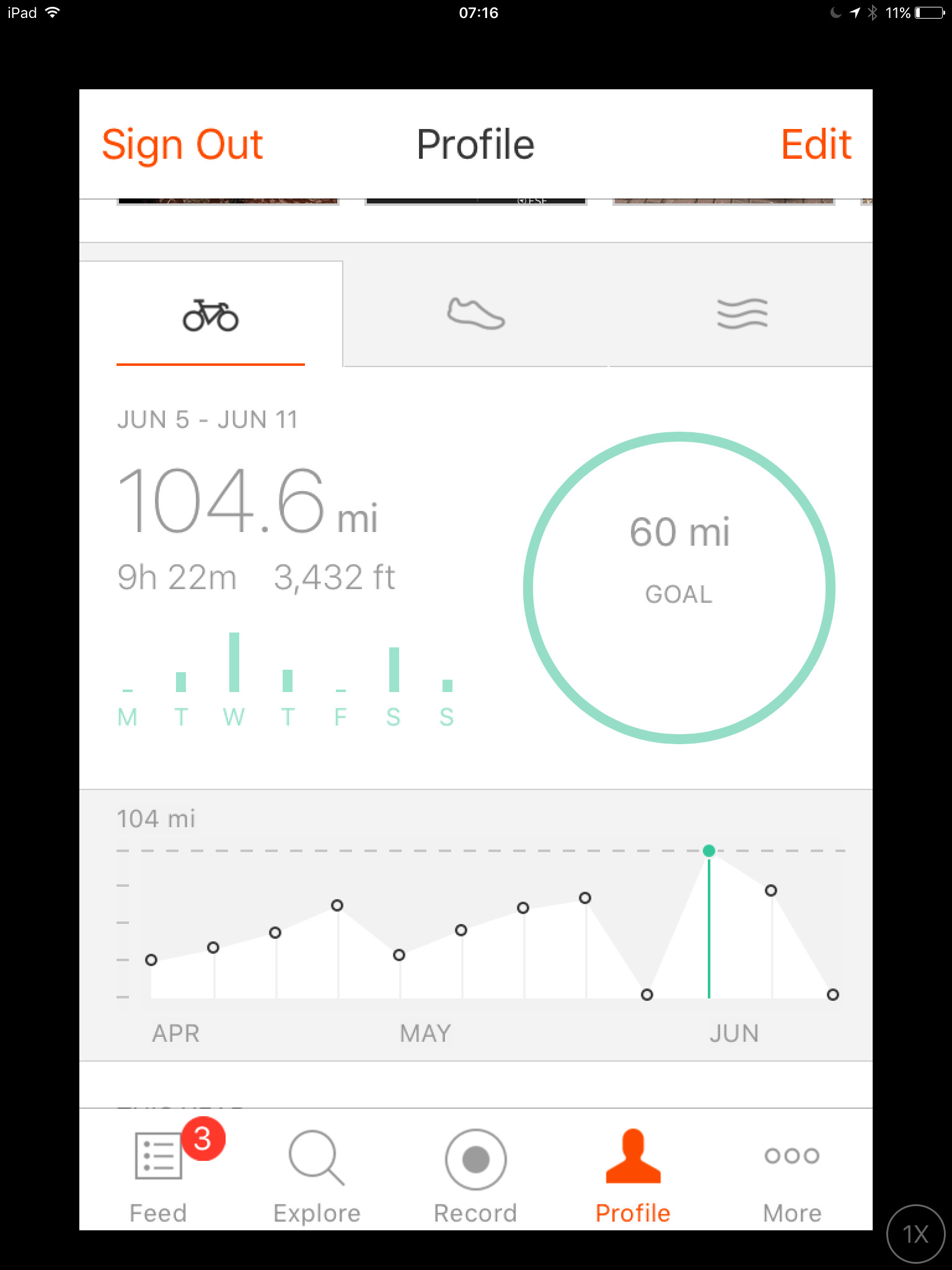
Task: Switch to the running shoe stats tab
Action: click(475, 314)
